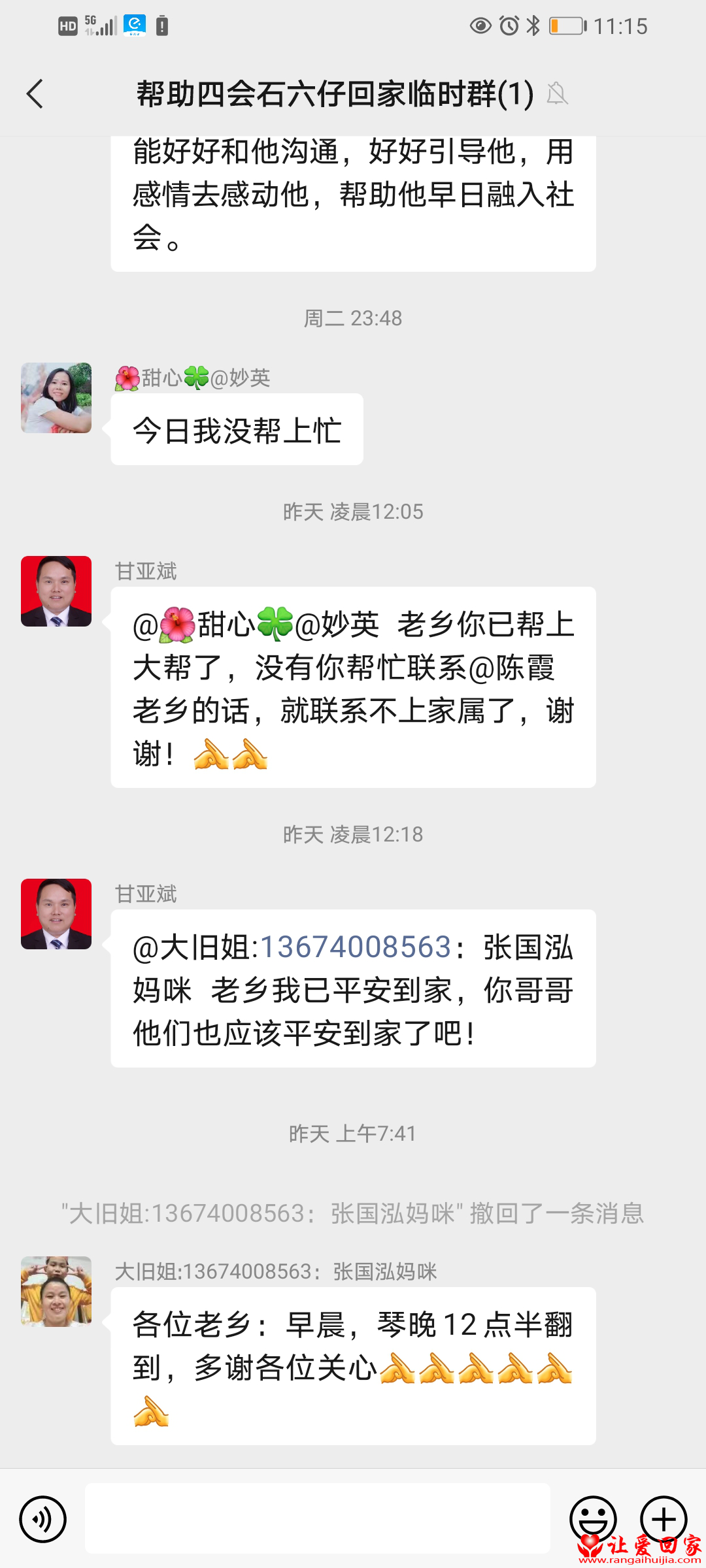Image resolution: width=706 pixels, height=1568 pixels.
Task: Switch to voice message input
Action: (43, 1519)
